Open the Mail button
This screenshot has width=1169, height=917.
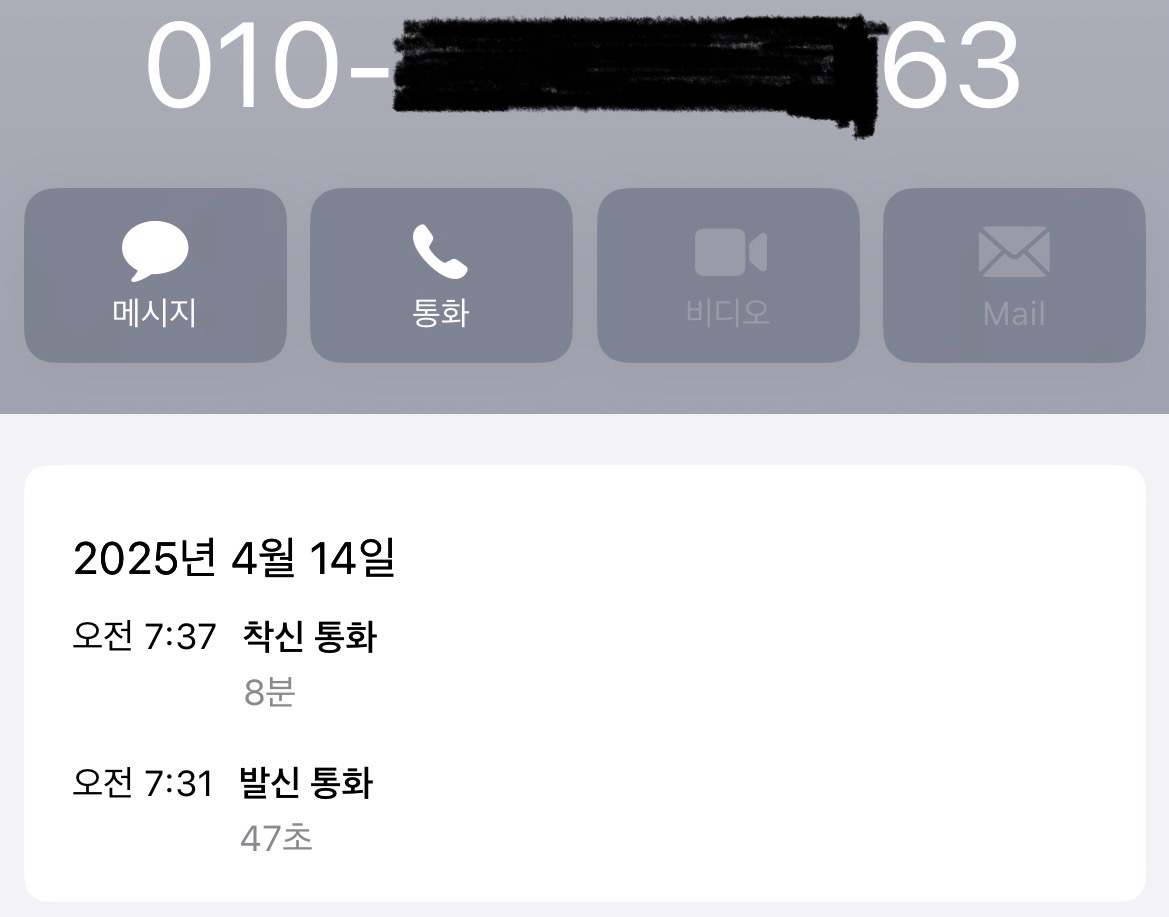[1014, 275]
